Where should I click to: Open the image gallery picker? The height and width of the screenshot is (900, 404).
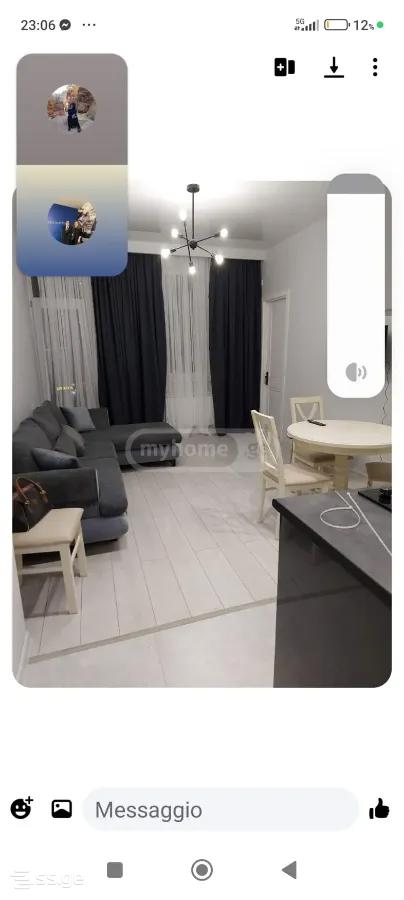click(x=62, y=809)
